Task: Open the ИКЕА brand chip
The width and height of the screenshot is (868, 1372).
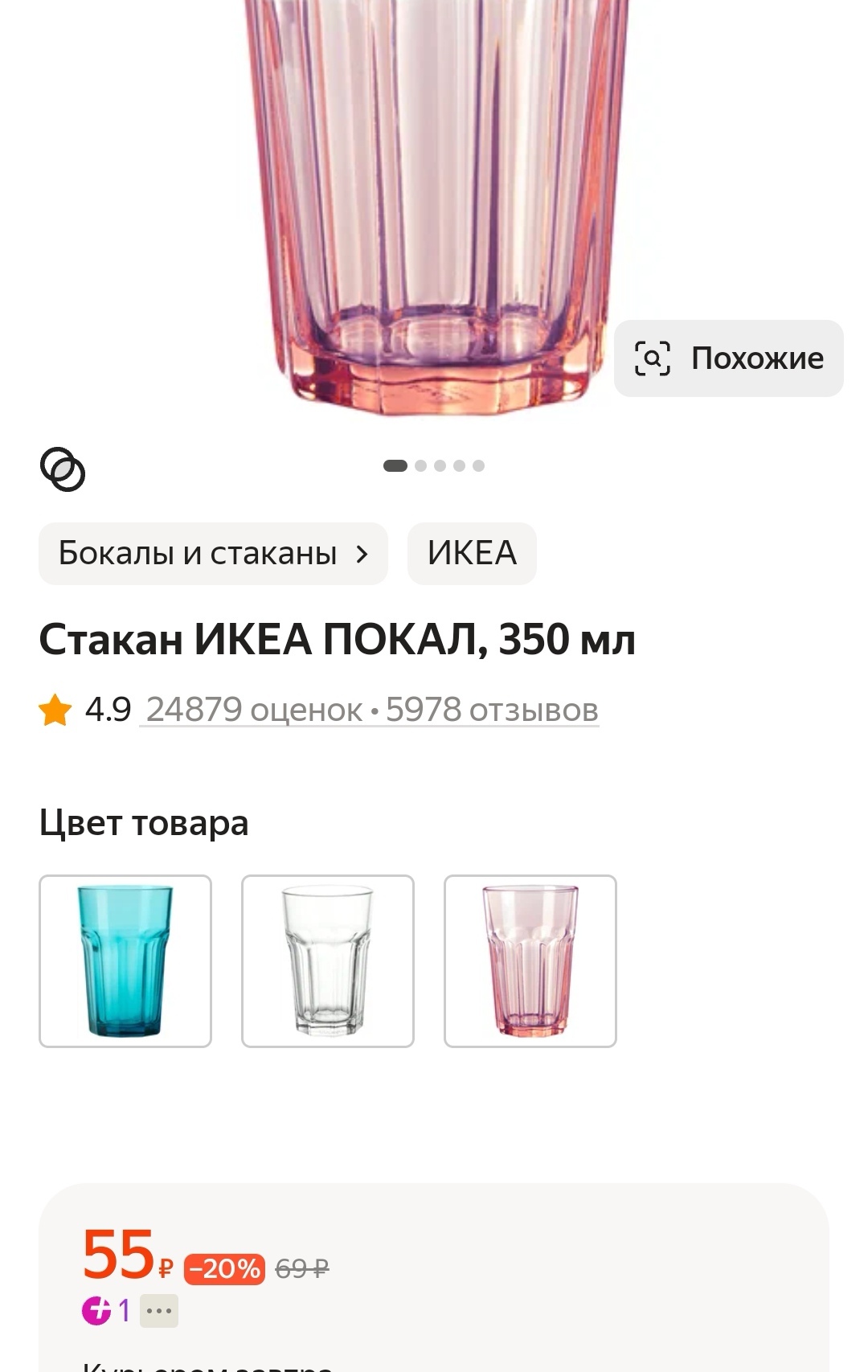Action: point(472,554)
